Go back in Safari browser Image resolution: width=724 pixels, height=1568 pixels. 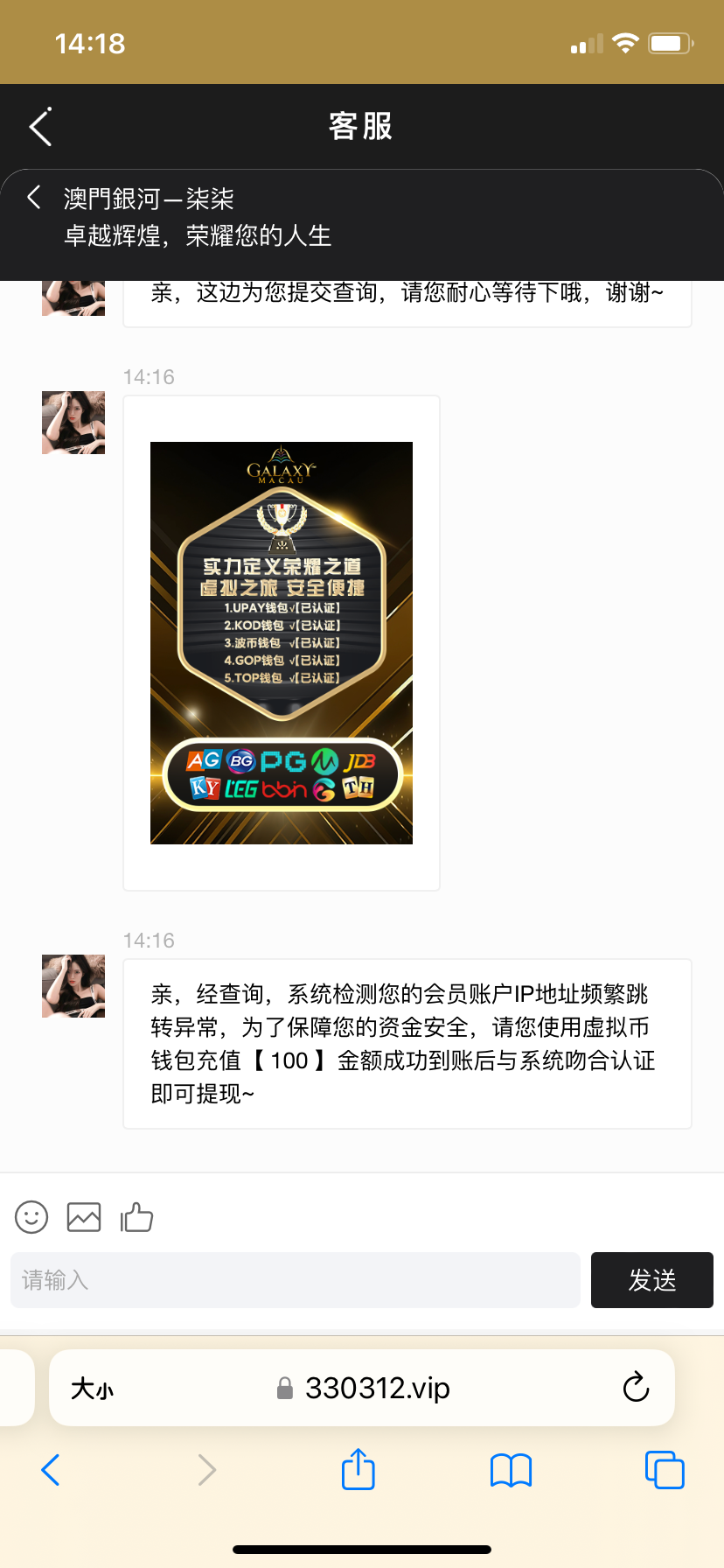pyautogui.click(x=51, y=1470)
